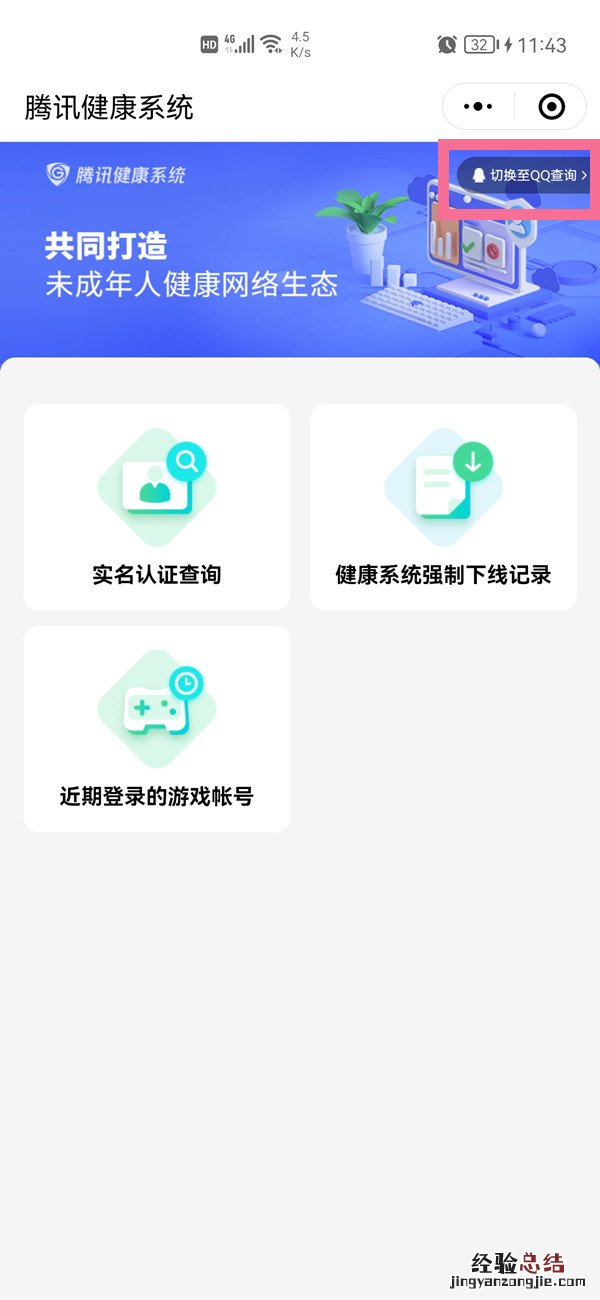
Task: Open 健康系统强制下线记录 card
Action: (443, 507)
